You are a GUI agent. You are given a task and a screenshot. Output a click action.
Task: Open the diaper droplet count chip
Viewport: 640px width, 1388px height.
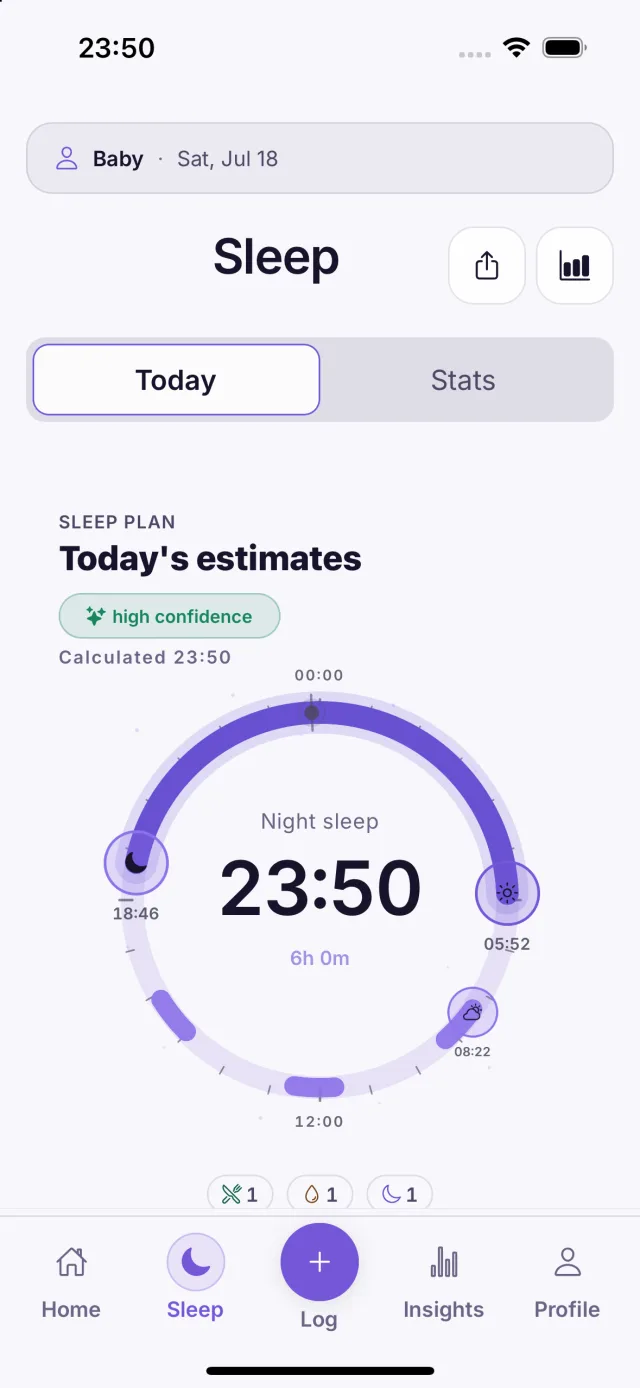[320, 1194]
